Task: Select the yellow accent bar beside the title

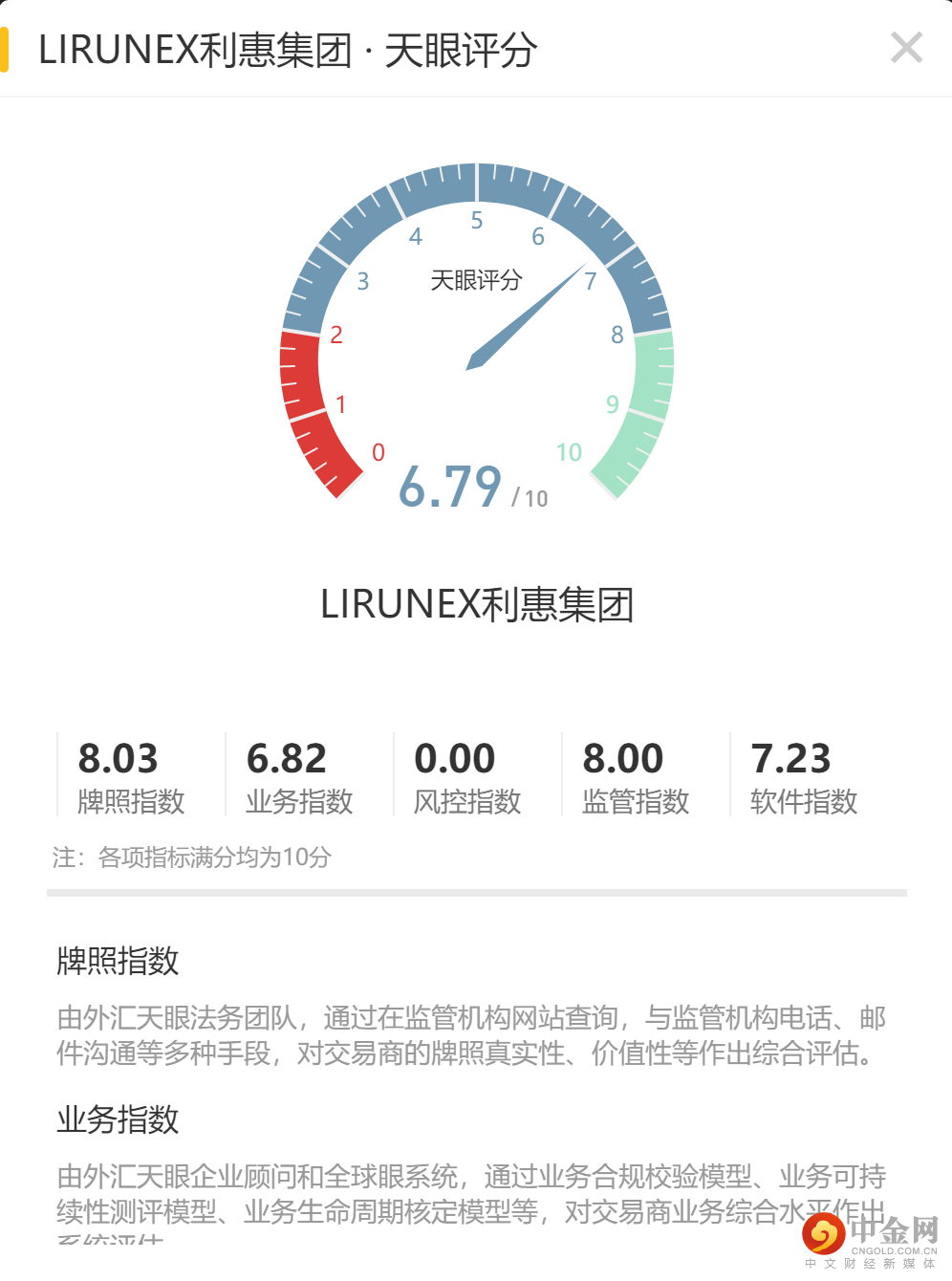Action: point(8,48)
